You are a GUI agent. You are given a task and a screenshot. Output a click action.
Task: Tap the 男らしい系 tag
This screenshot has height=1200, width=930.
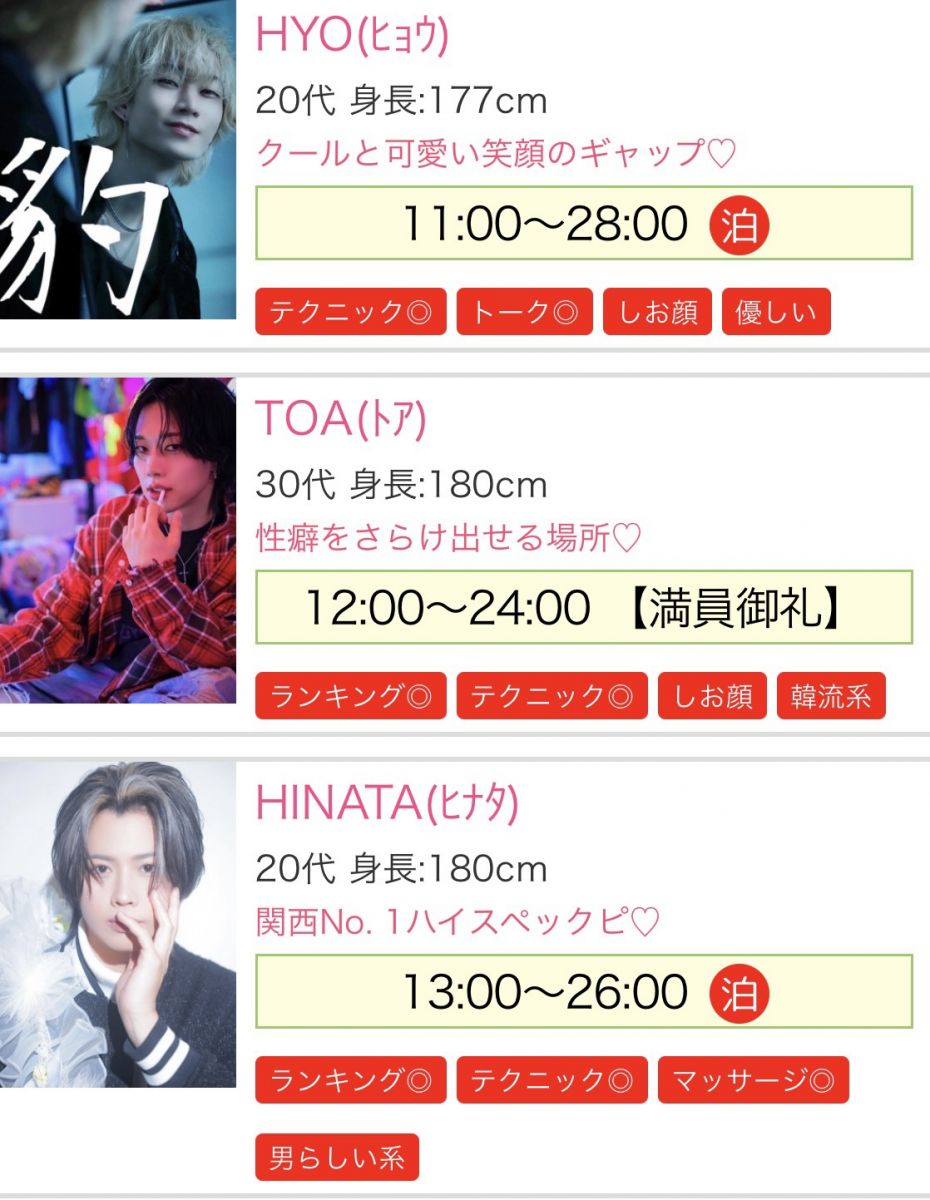coord(336,1158)
